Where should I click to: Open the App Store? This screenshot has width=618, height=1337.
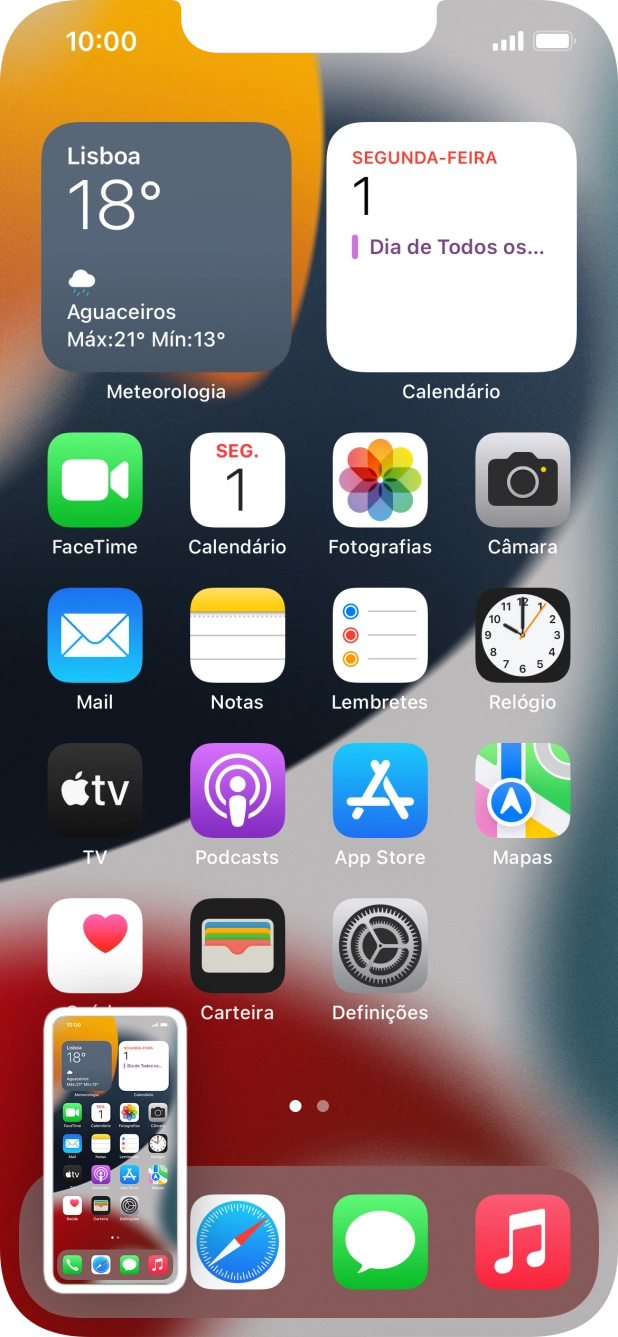(380, 790)
